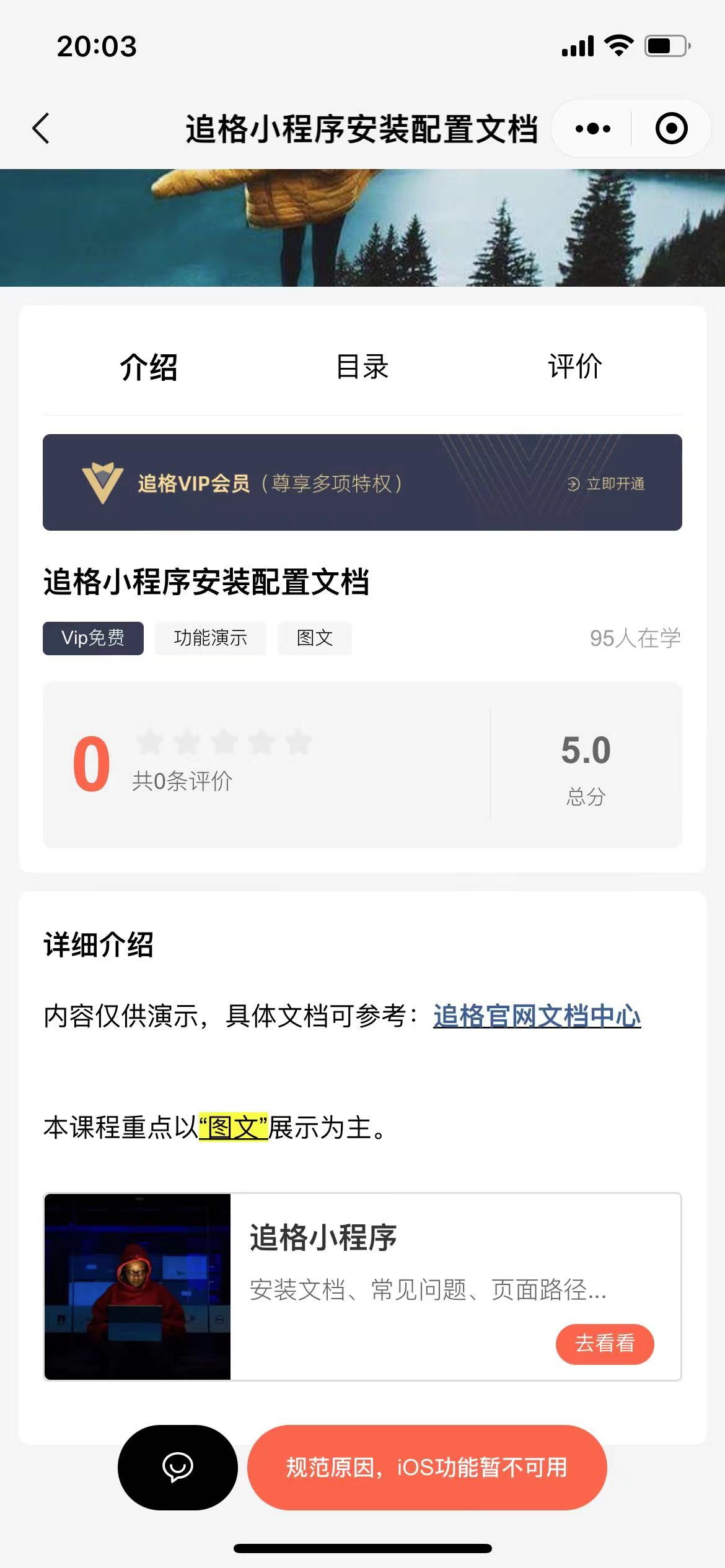The width and height of the screenshot is (725, 1568).
Task: Open the 追格小程序 card
Action: 362,1286
